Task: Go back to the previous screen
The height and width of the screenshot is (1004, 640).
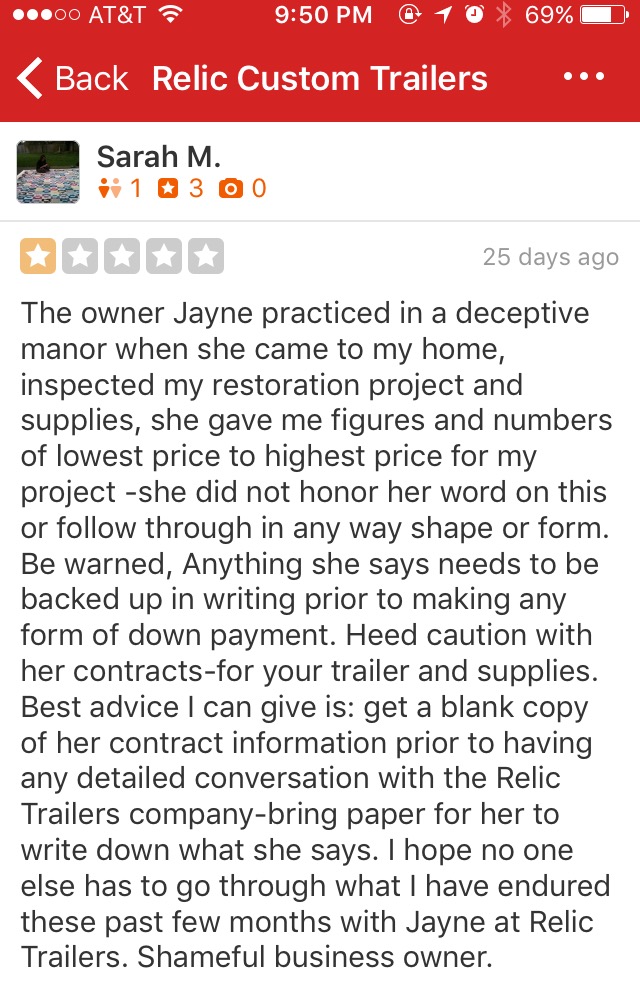Action: coord(72,79)
